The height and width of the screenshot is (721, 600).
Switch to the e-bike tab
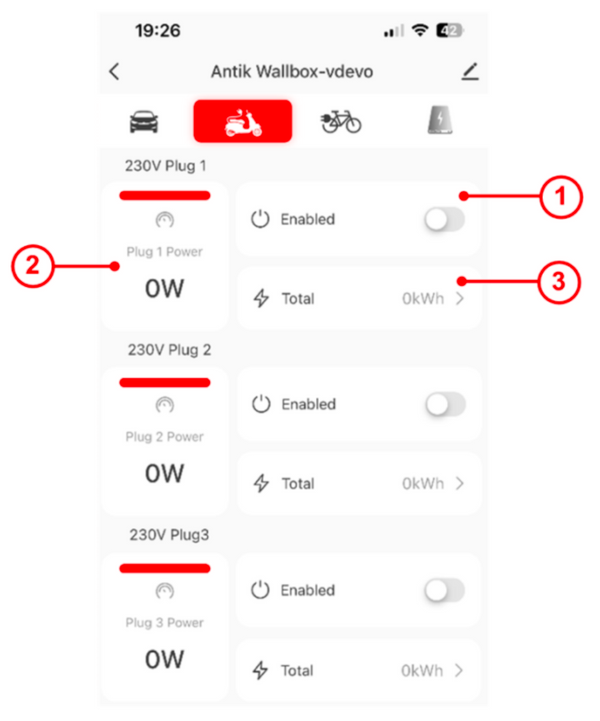click(x=341, y=122)
